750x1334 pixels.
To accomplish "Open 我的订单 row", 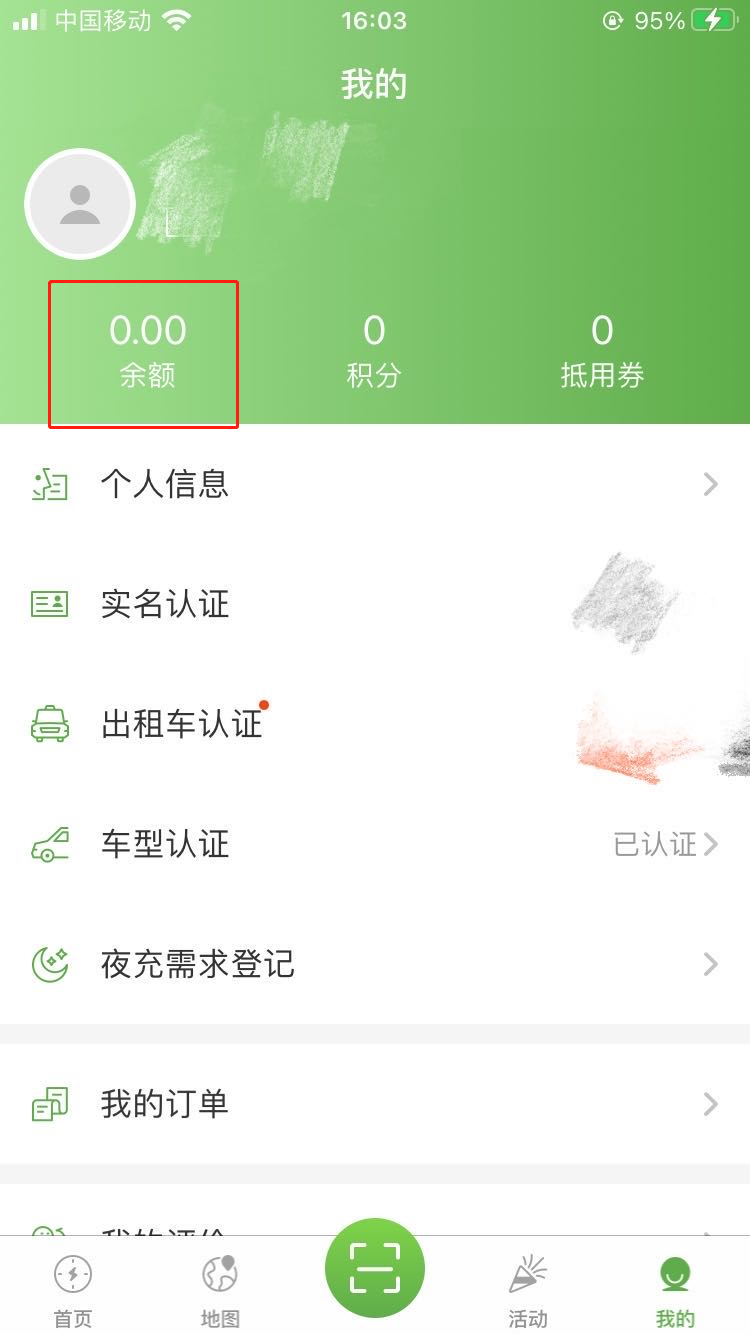I will 375,1104.
